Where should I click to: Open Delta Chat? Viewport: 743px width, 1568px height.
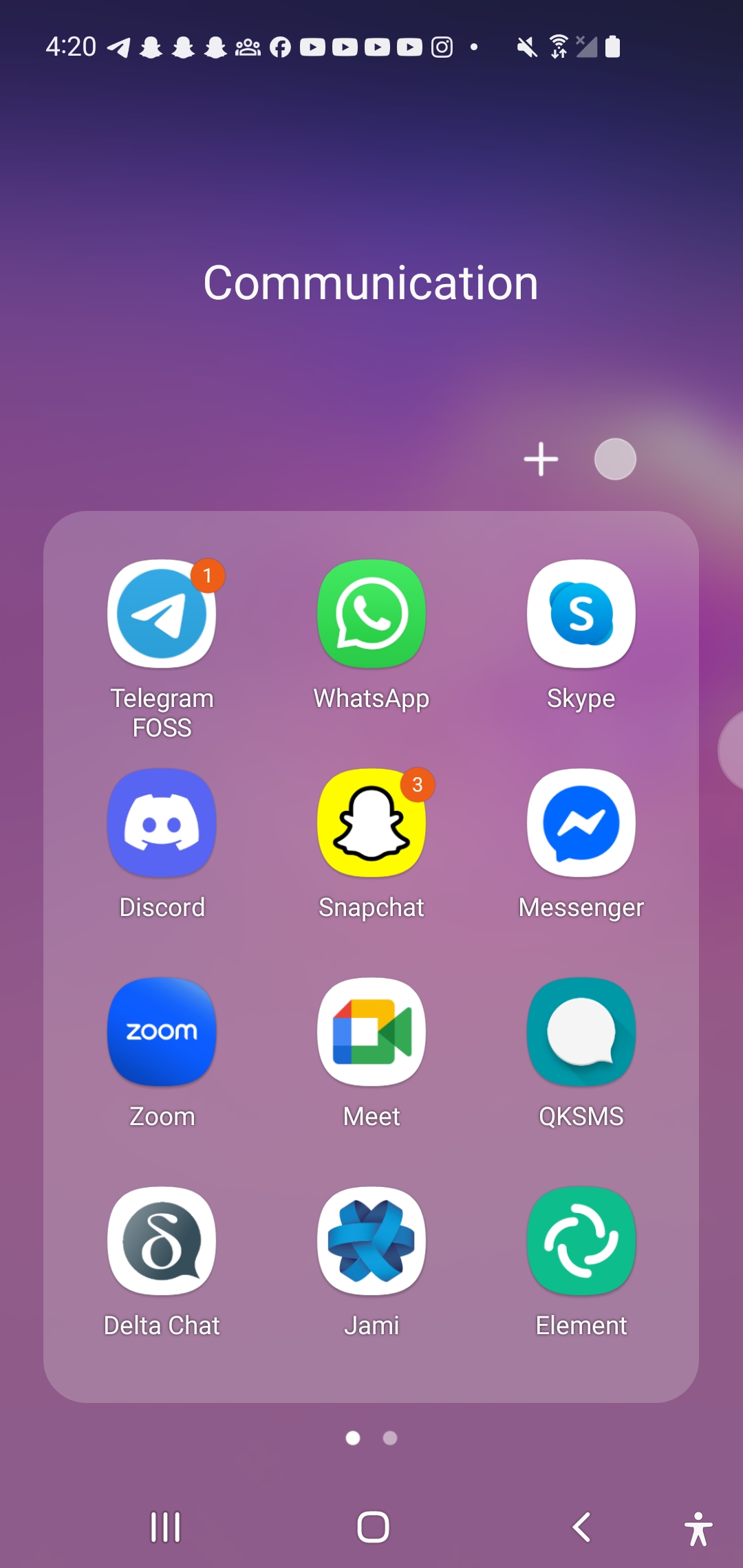pyautogui.click(x=162, y=1241)
